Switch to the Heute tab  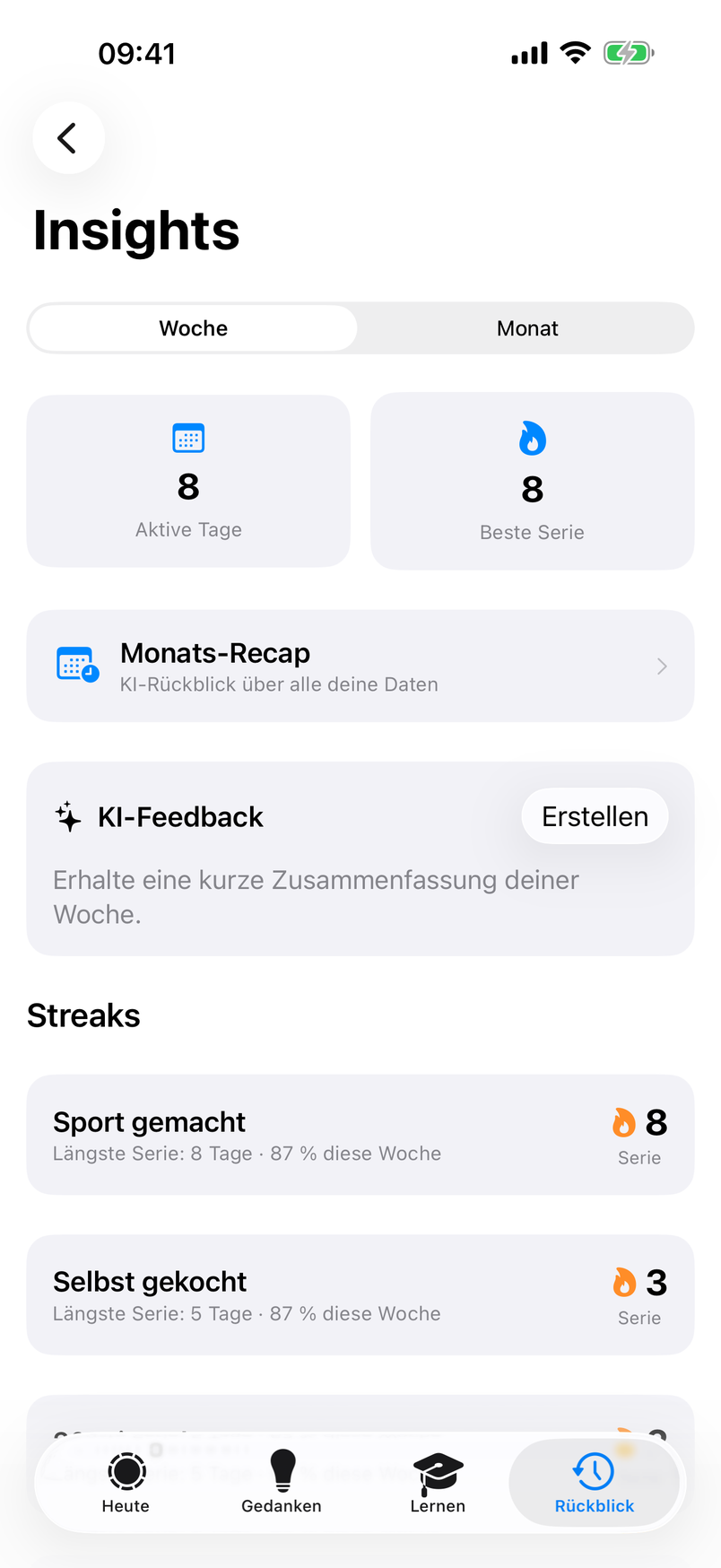pos(126,1483)
